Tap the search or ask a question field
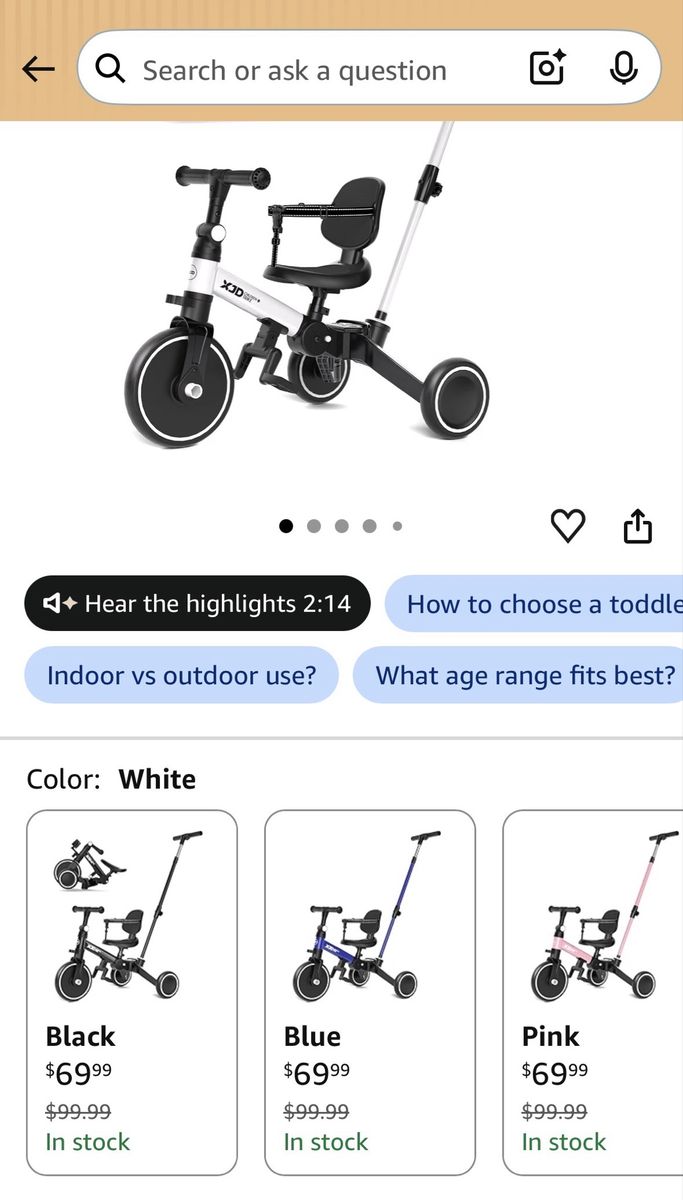Image resolution: width=683 pixels, height=1200 pixels. [310, 69]
